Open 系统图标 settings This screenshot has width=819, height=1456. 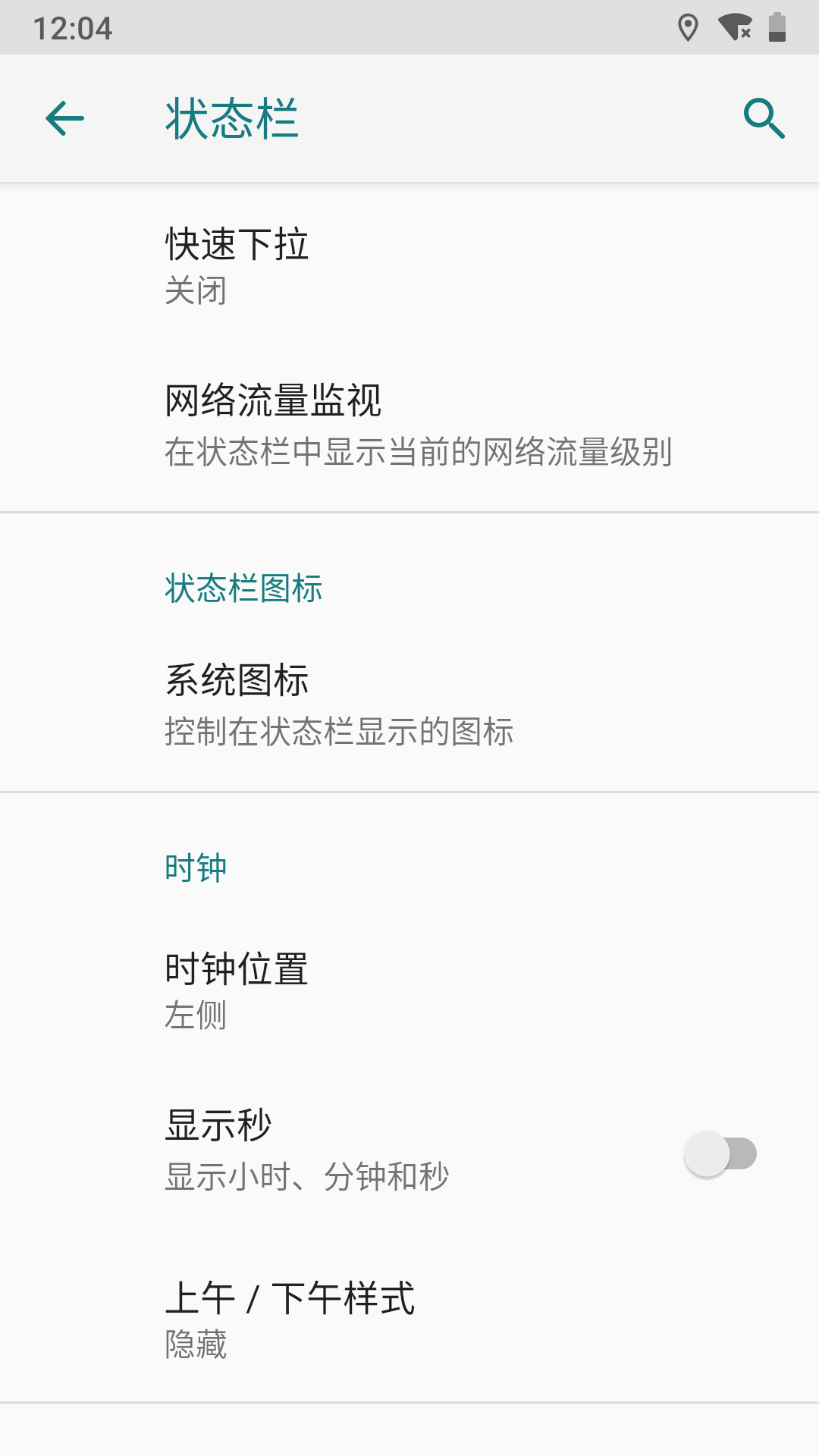click(409, 704)
